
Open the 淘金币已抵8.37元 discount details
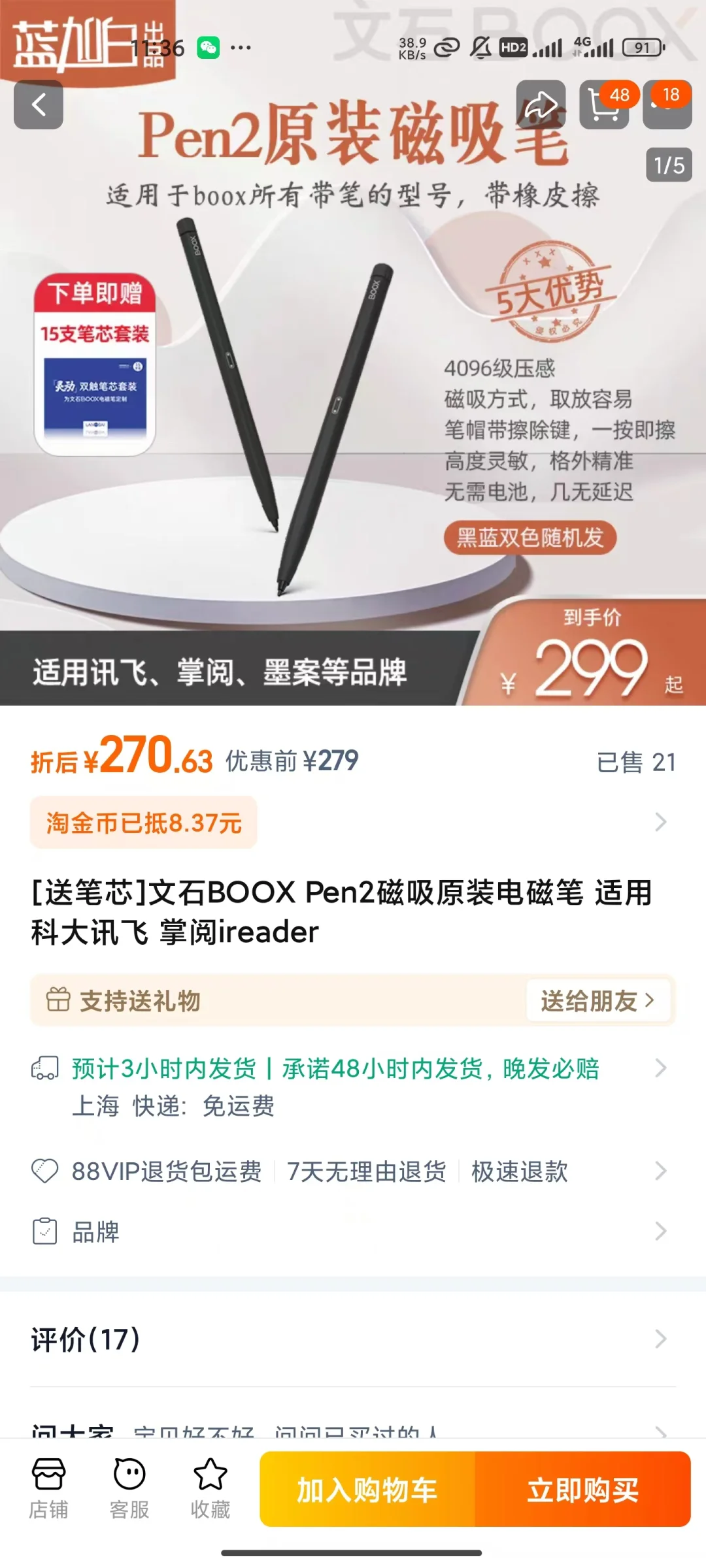click(144, 823)
